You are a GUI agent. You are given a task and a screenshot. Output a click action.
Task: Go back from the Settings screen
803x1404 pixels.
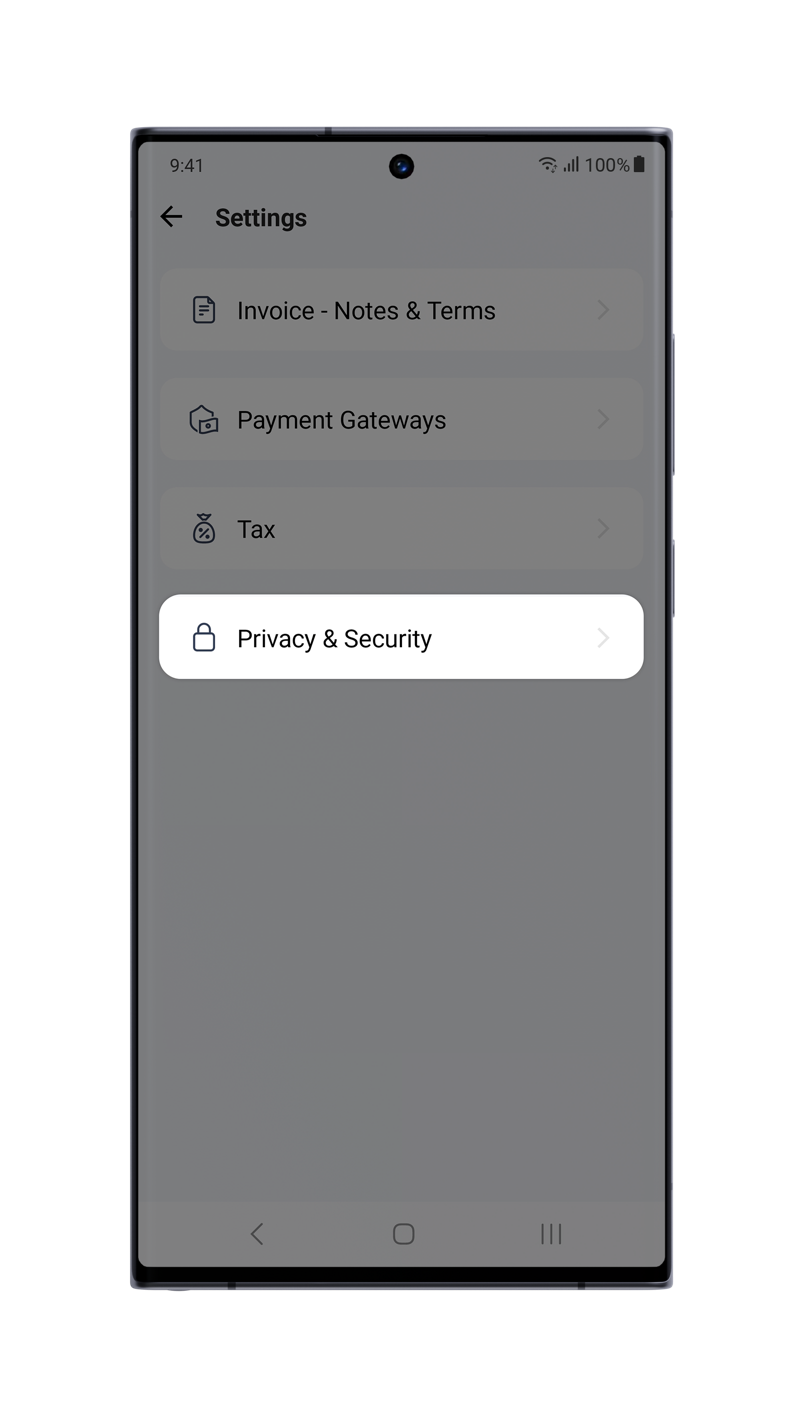click(x=172, y=217)
